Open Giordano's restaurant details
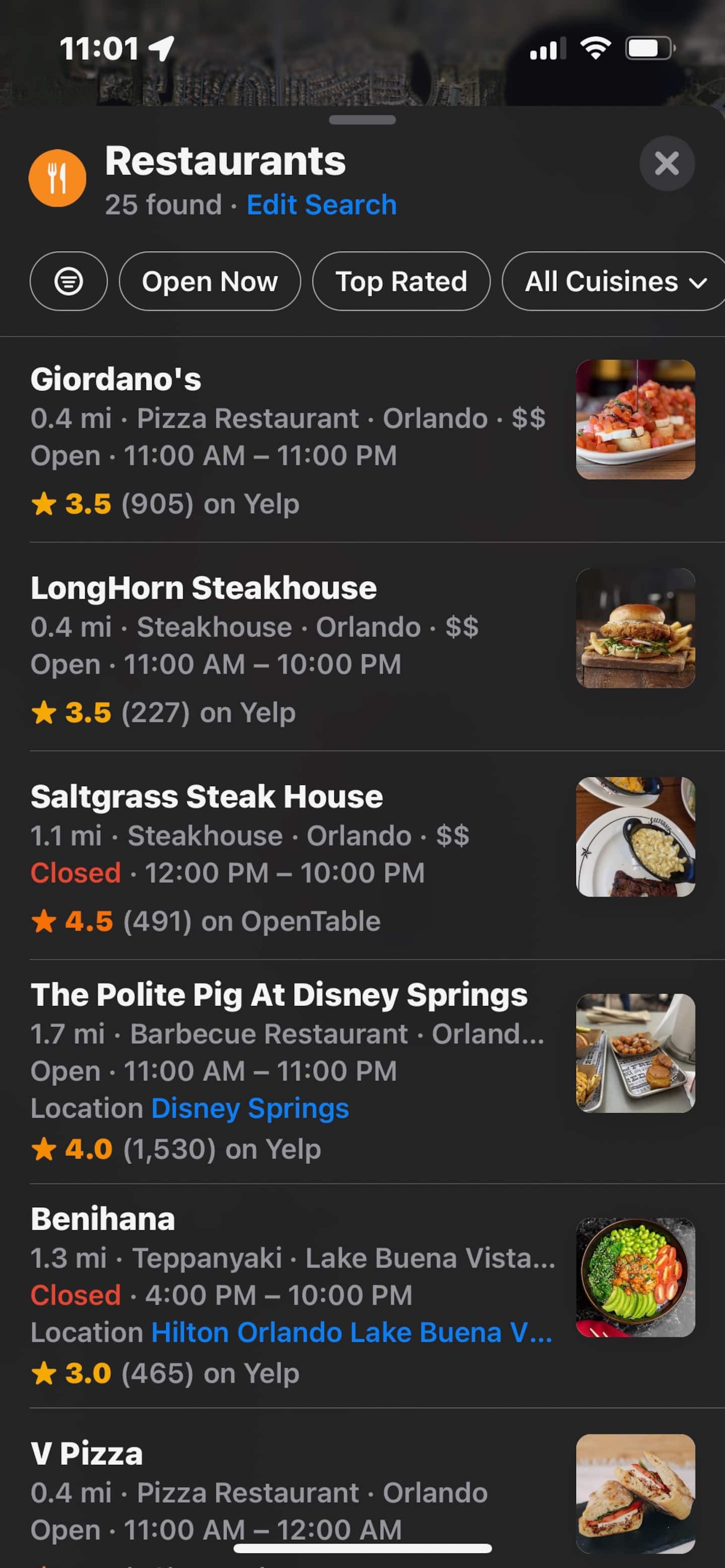Image resolution: width=725 pixels, height=1568 pixels. click(362, 439)
